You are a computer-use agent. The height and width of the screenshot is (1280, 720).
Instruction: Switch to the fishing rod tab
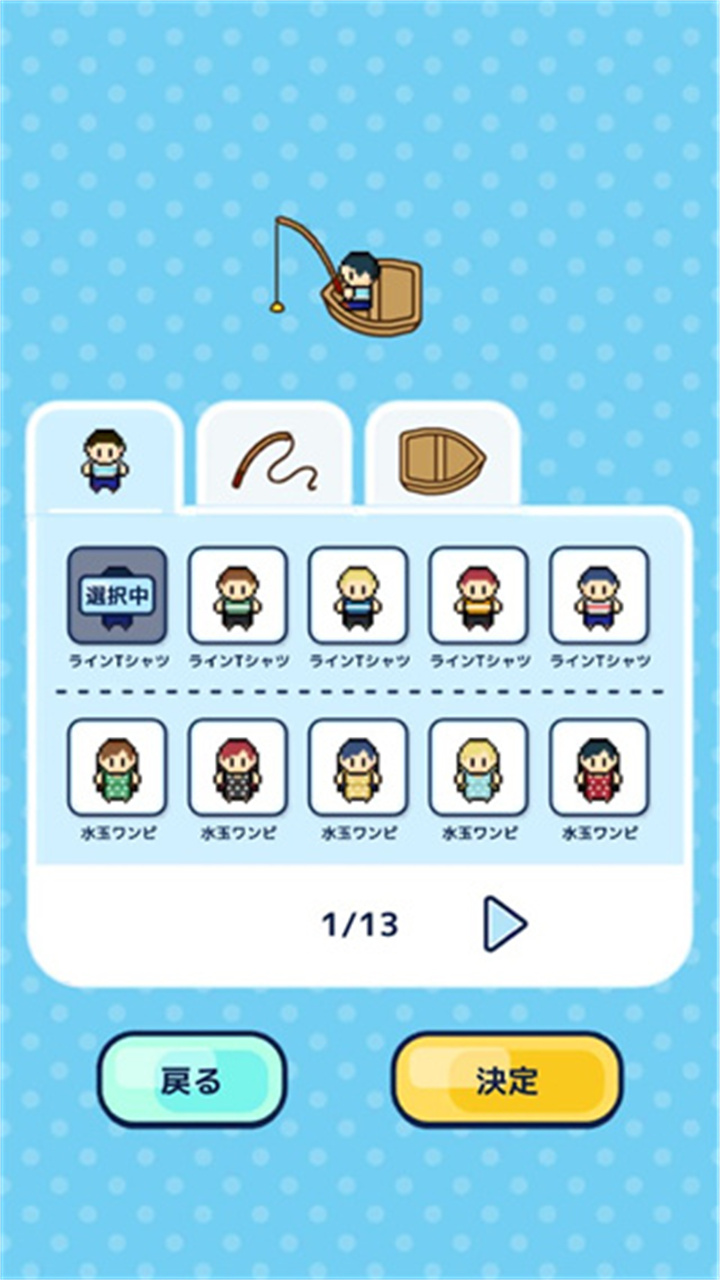pyautogui.click(x=274, y=461)
